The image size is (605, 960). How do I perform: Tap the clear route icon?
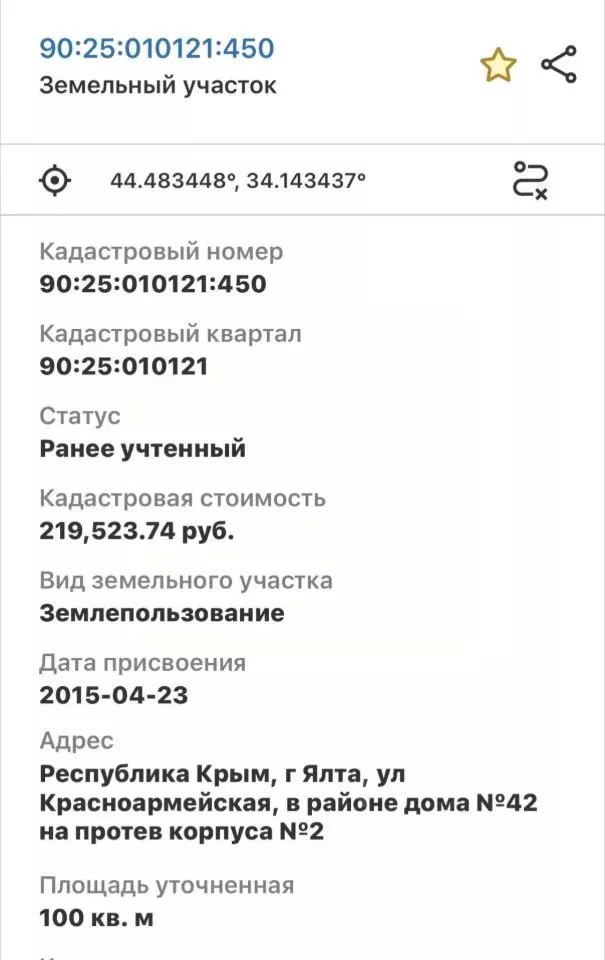click(x=530, y=180)
